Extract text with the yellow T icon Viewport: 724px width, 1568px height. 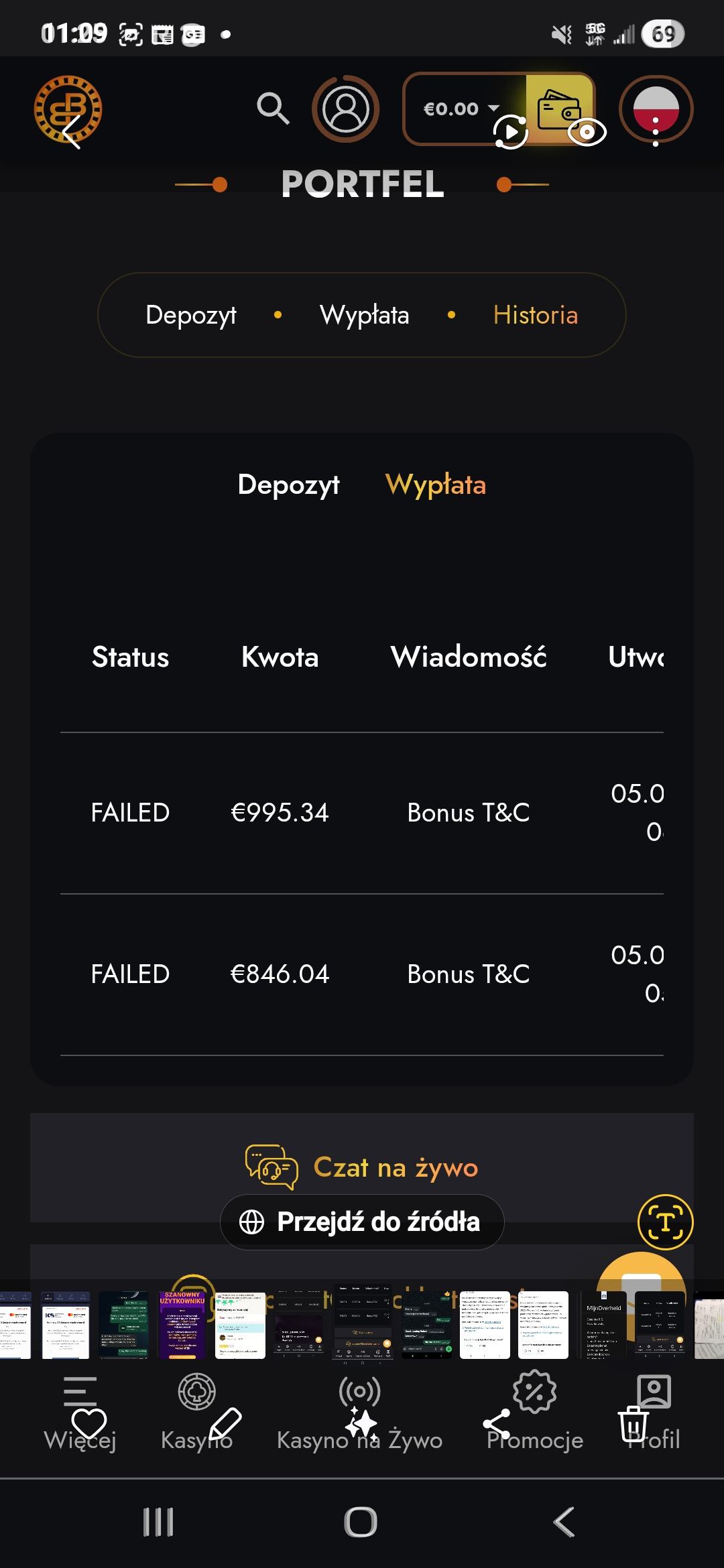(x=665, y=1222)
